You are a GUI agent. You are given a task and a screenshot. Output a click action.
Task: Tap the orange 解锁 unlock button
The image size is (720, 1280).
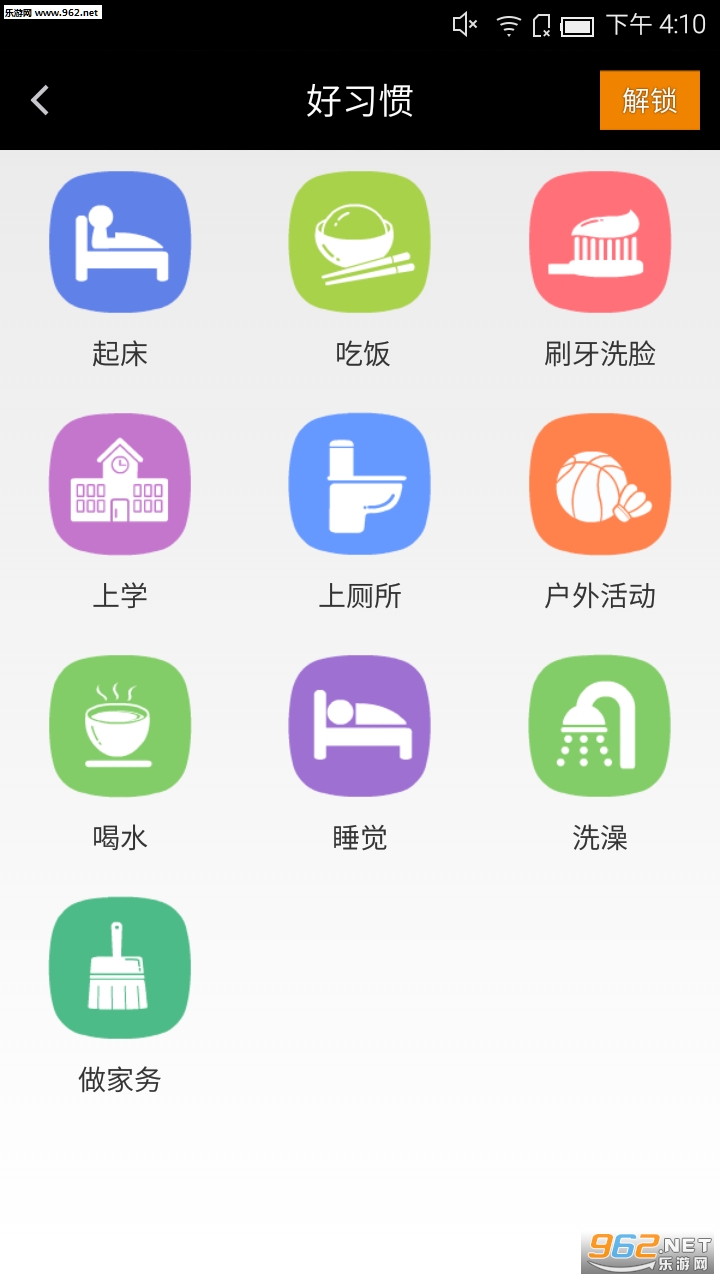[x=649, y=100]
